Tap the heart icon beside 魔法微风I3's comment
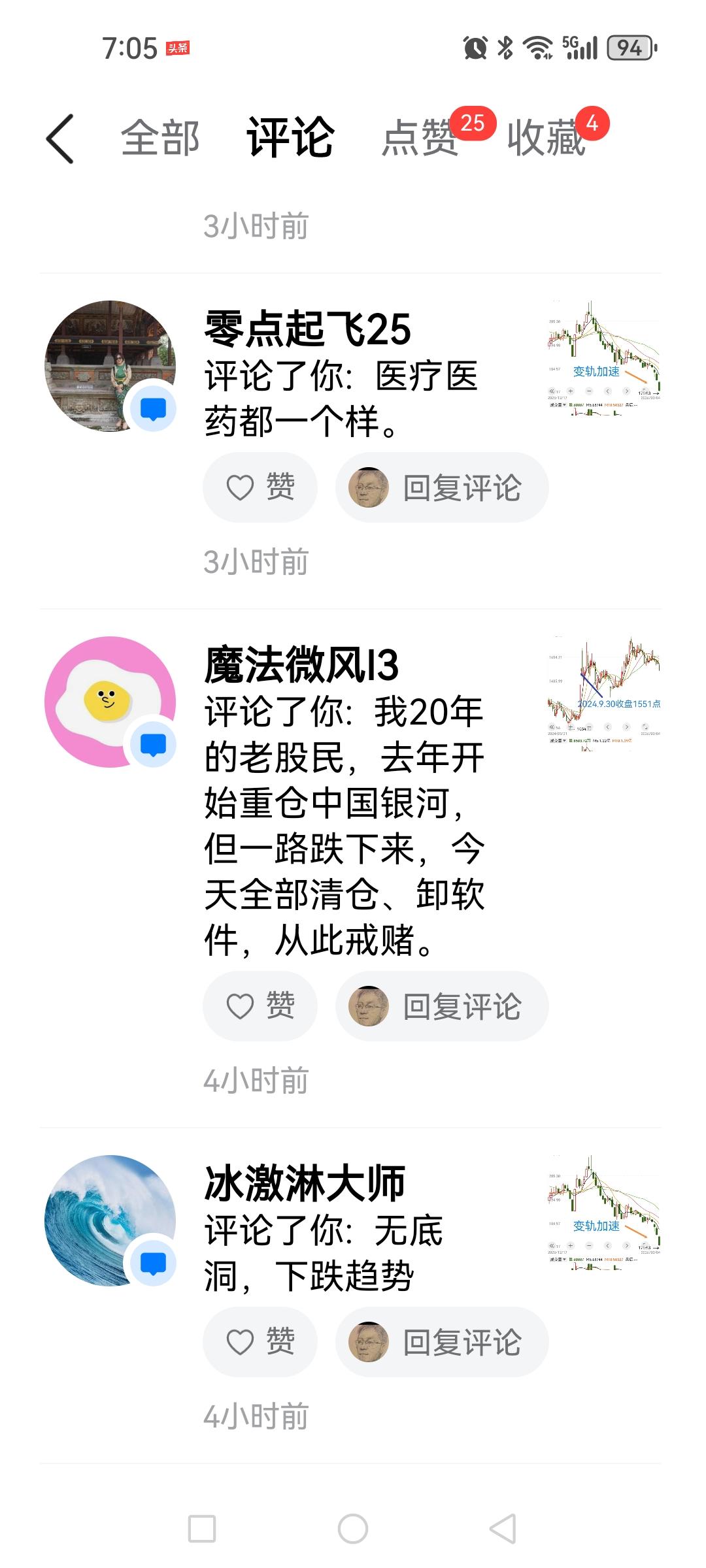The height and width of the screenshot is (1568, 706). click(x=241, y=1006)
